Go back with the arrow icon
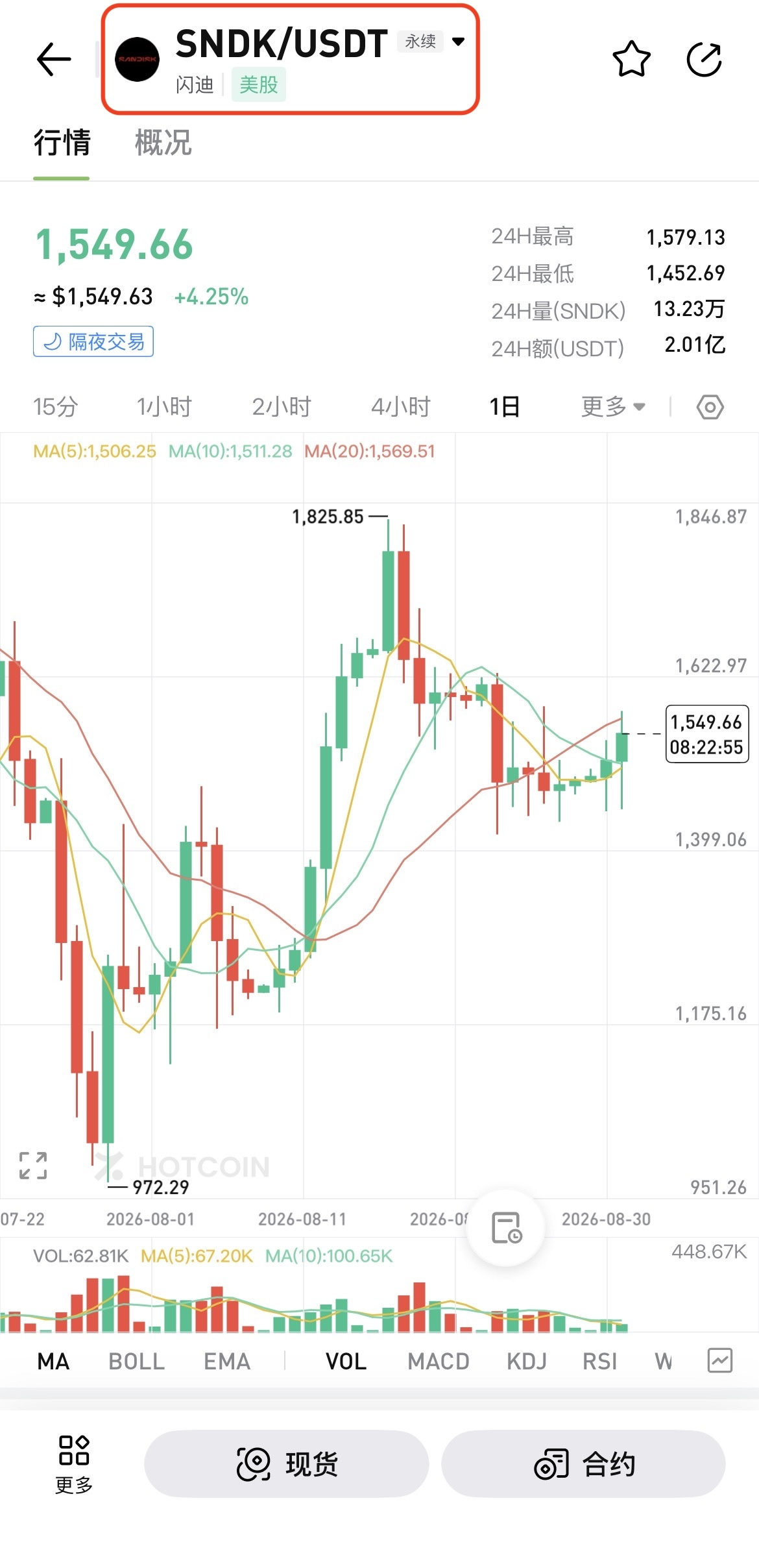This screenshot has width=759, height=1568. click(x=54, y=60)
